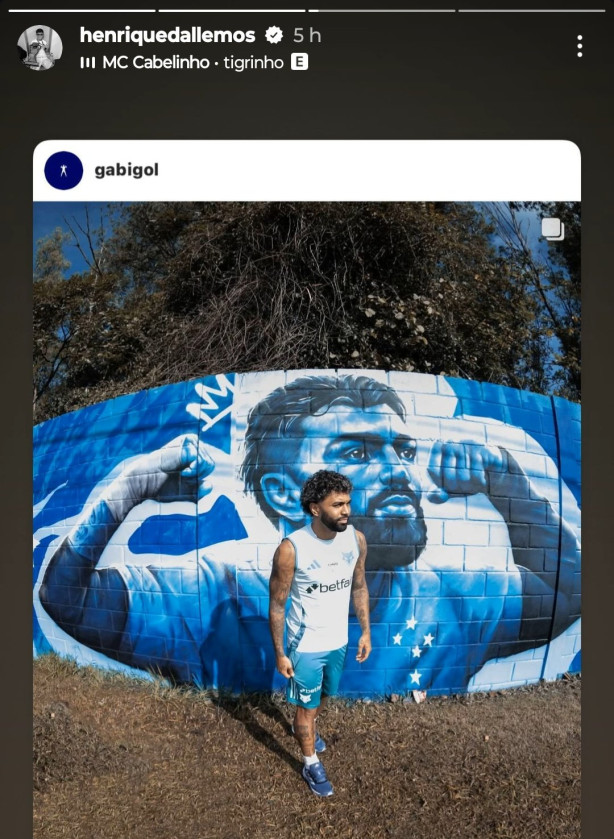Open the MC Cabelinho tigrinho music track

192,62
